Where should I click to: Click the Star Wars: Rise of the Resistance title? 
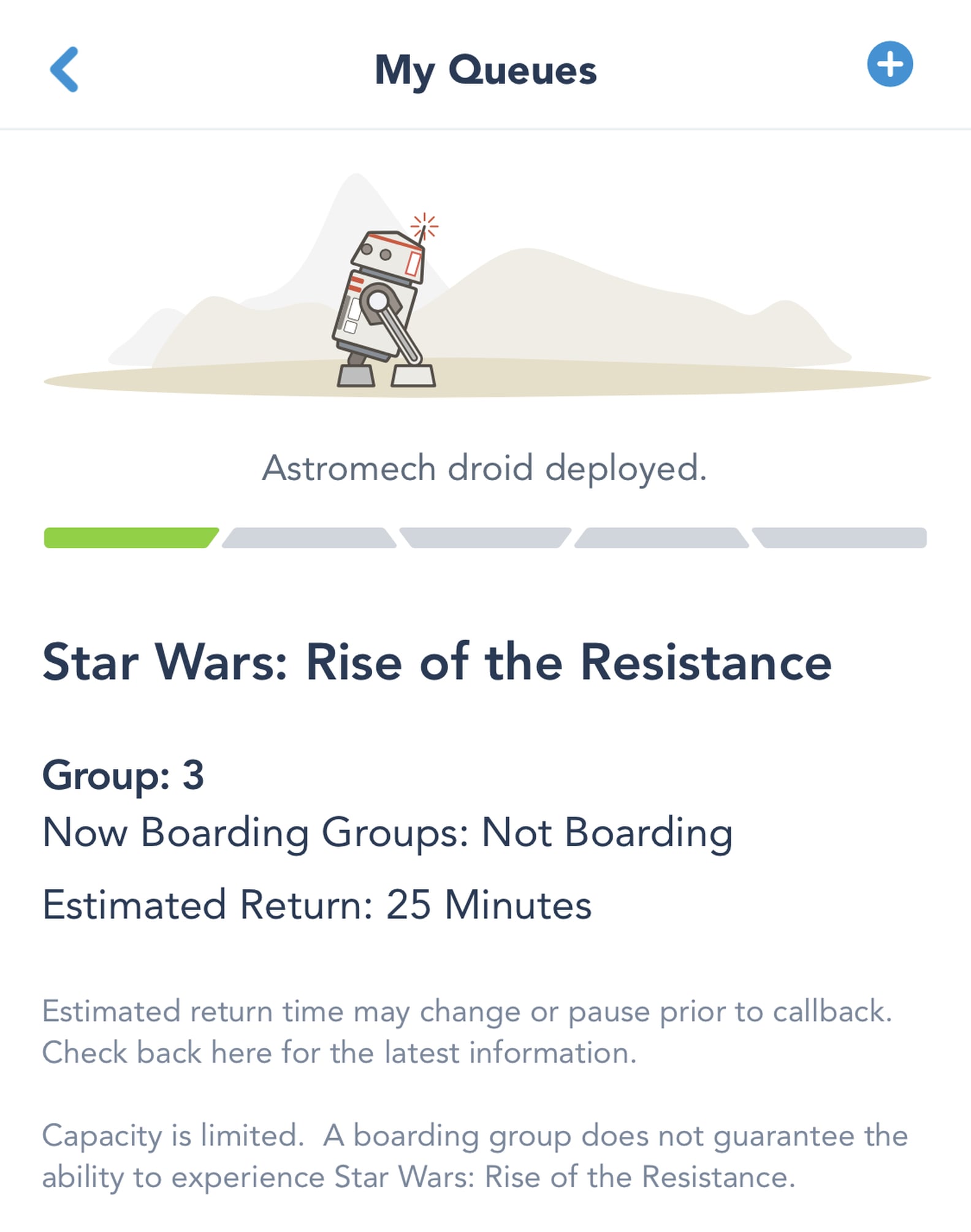[x=436, y=664]
